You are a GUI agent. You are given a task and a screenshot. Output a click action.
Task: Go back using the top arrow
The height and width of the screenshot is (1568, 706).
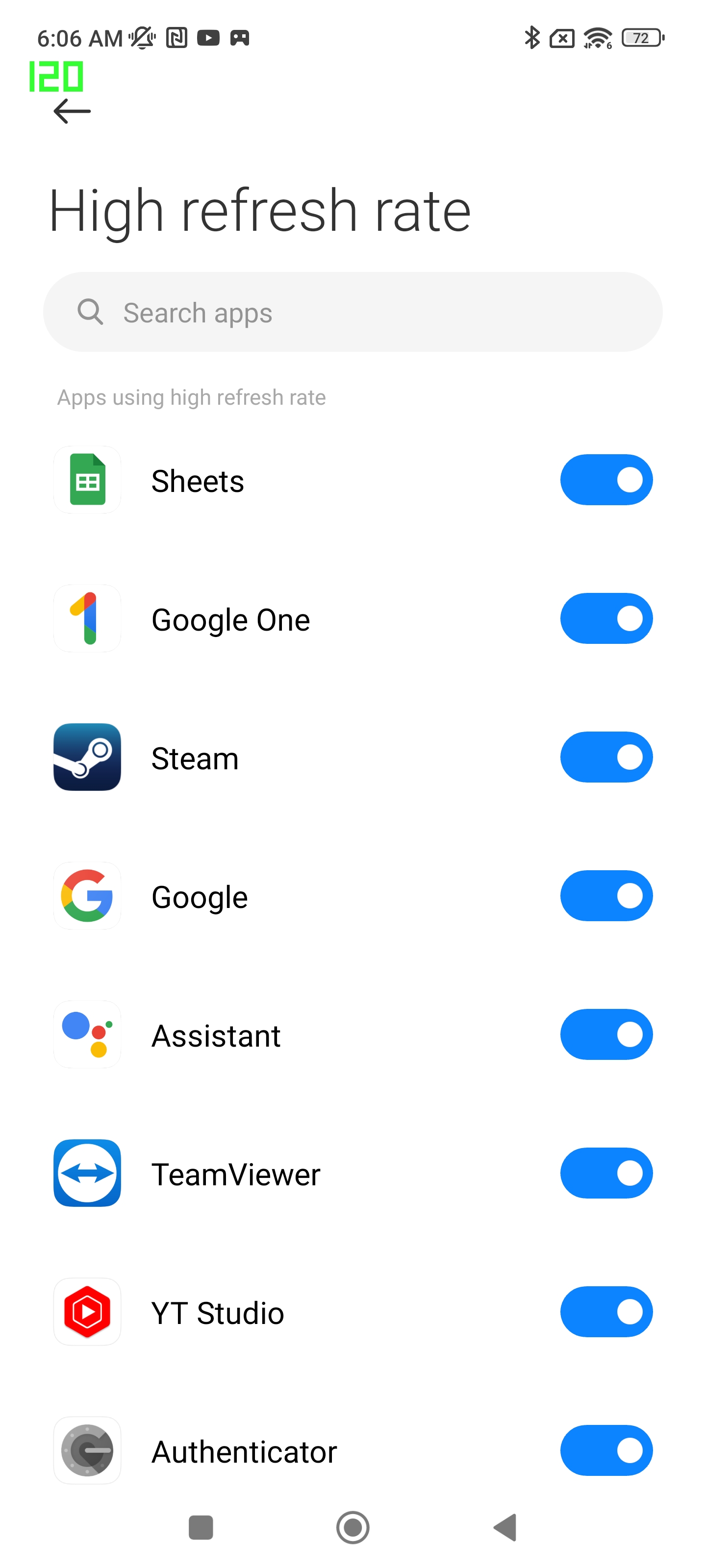tap(72, 112)
